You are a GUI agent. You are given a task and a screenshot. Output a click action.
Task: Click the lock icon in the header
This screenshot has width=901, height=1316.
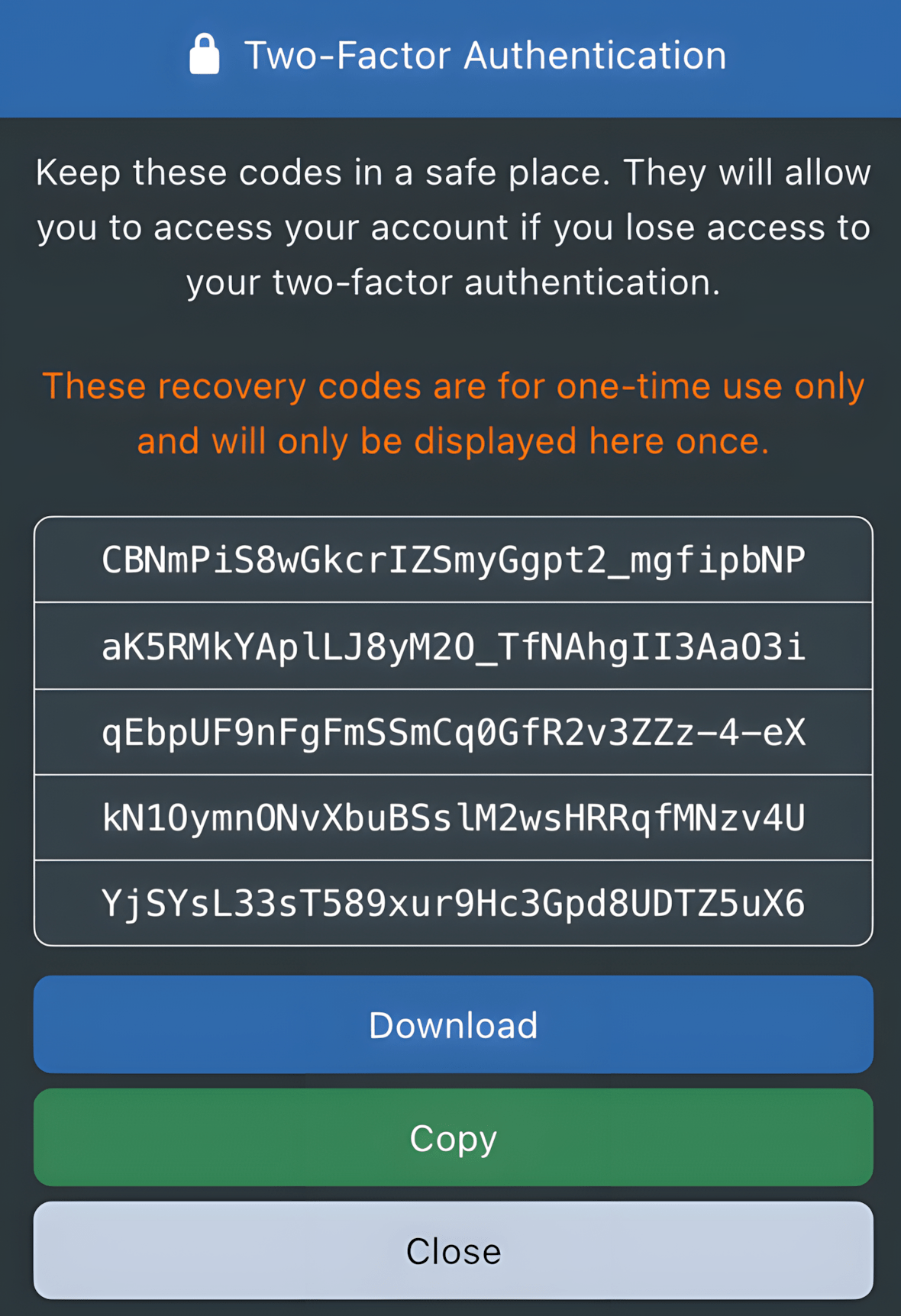tap(206, 54)
